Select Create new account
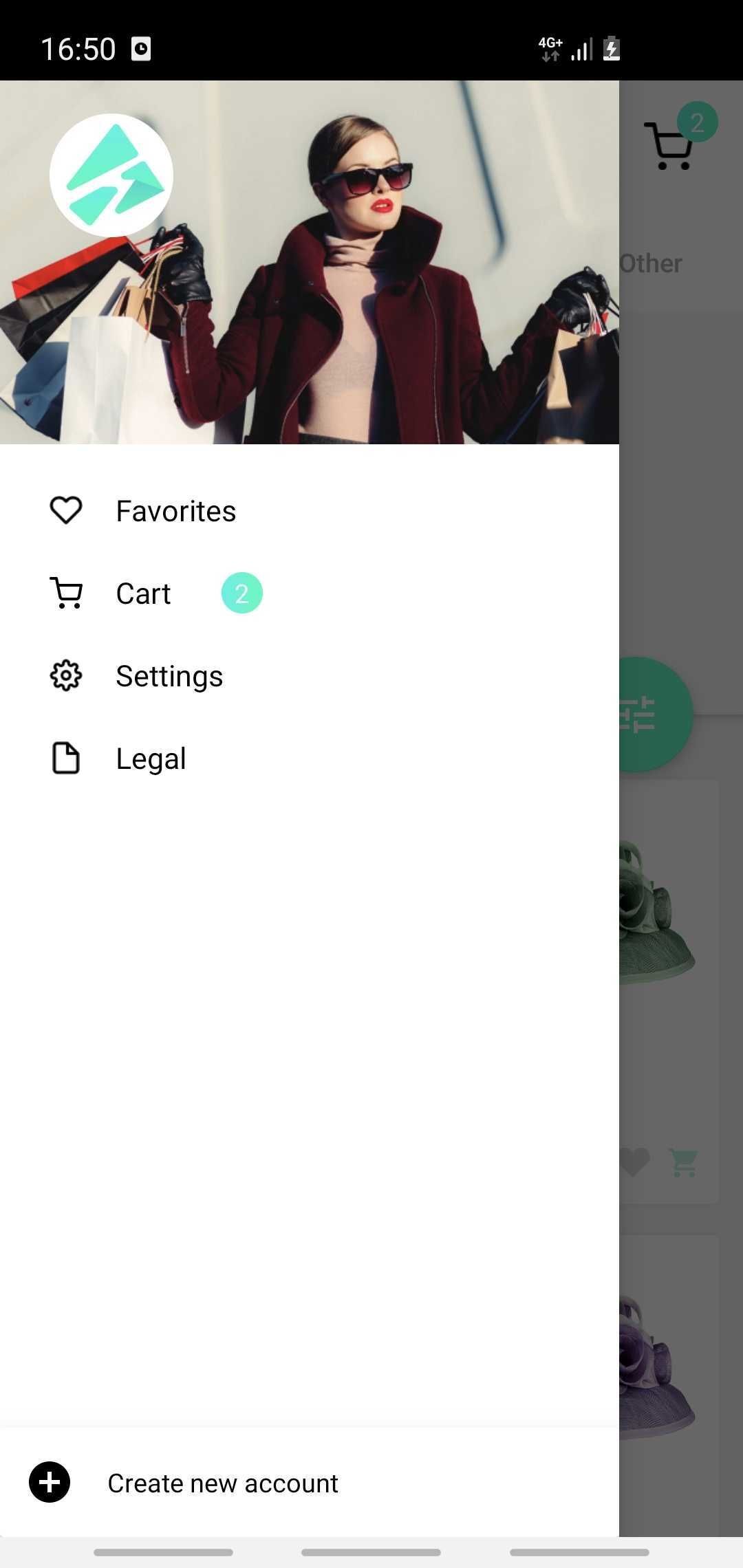The width and height of the screenshot is (743, 1568). click(x=222, y=1483)
